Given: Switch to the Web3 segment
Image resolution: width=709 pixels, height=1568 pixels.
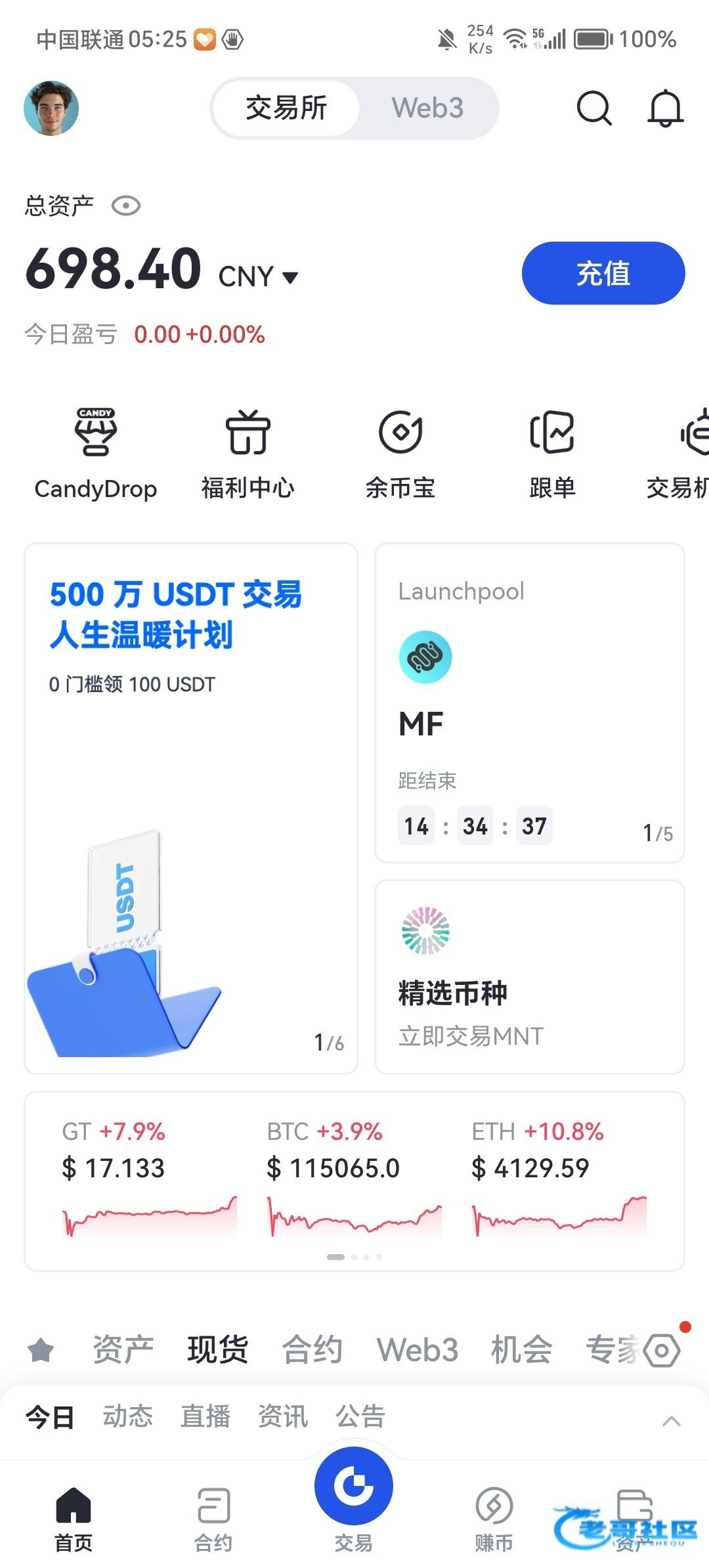Looking at the screenshot, I should (x=427, y=108).
